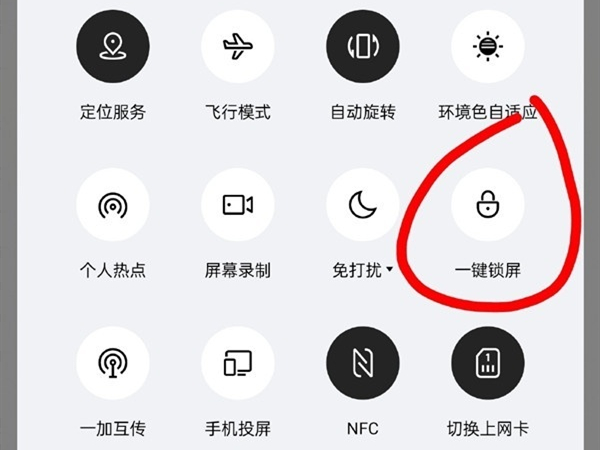Tap the 一键锁屏 lock tile
The image size is (600, 450).
(488, 205)
